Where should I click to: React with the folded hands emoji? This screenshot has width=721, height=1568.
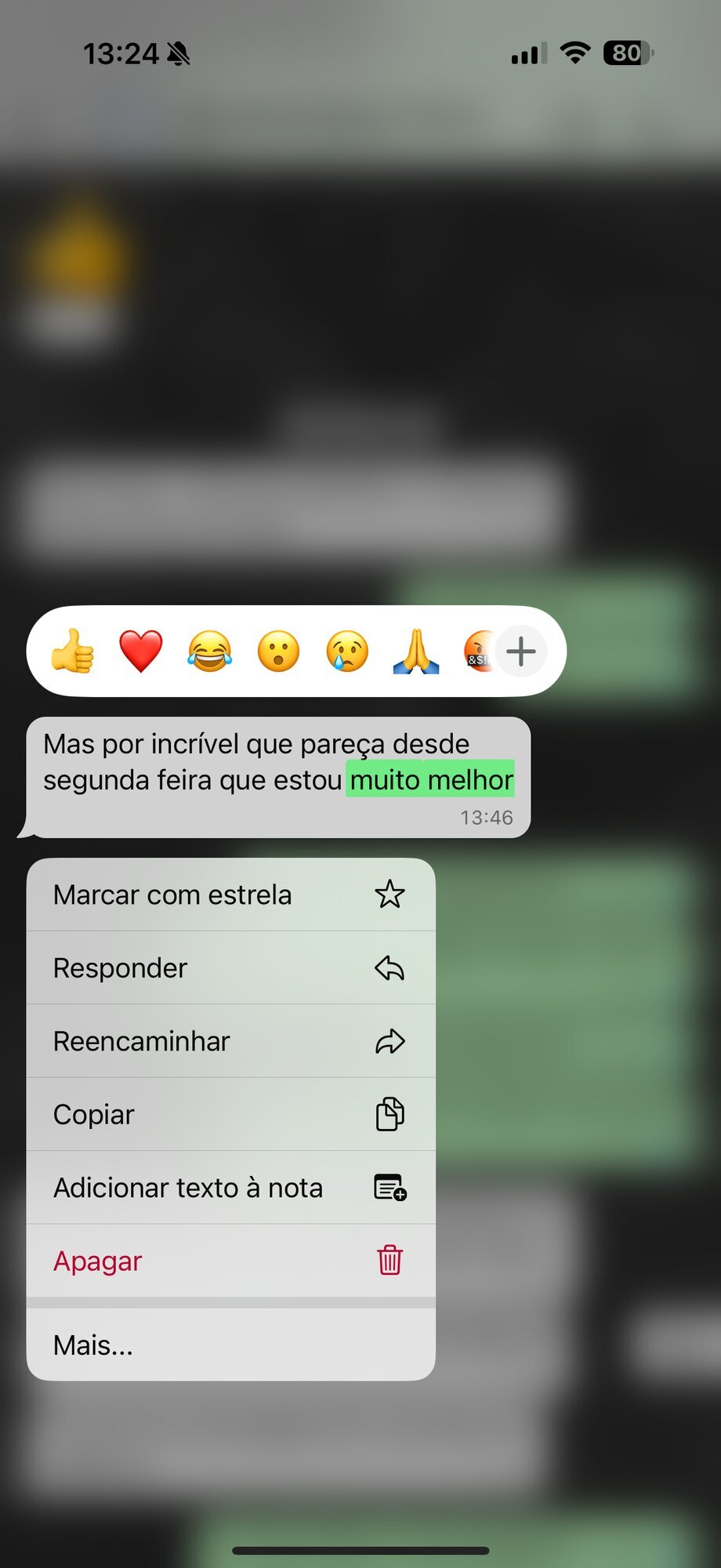click(415, 652)
